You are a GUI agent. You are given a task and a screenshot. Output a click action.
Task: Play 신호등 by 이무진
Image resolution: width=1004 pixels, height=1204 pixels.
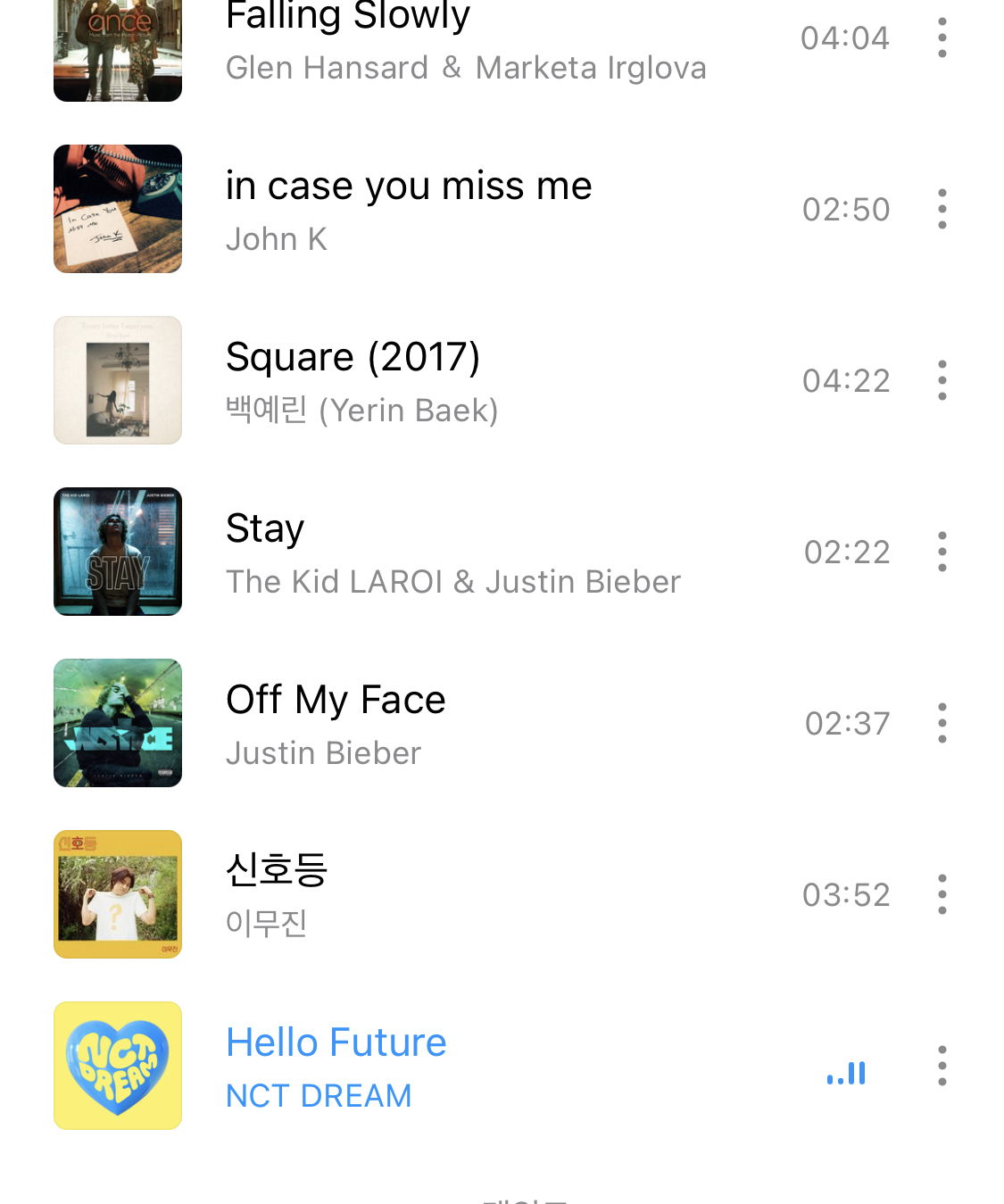click(x=277, y=895)
